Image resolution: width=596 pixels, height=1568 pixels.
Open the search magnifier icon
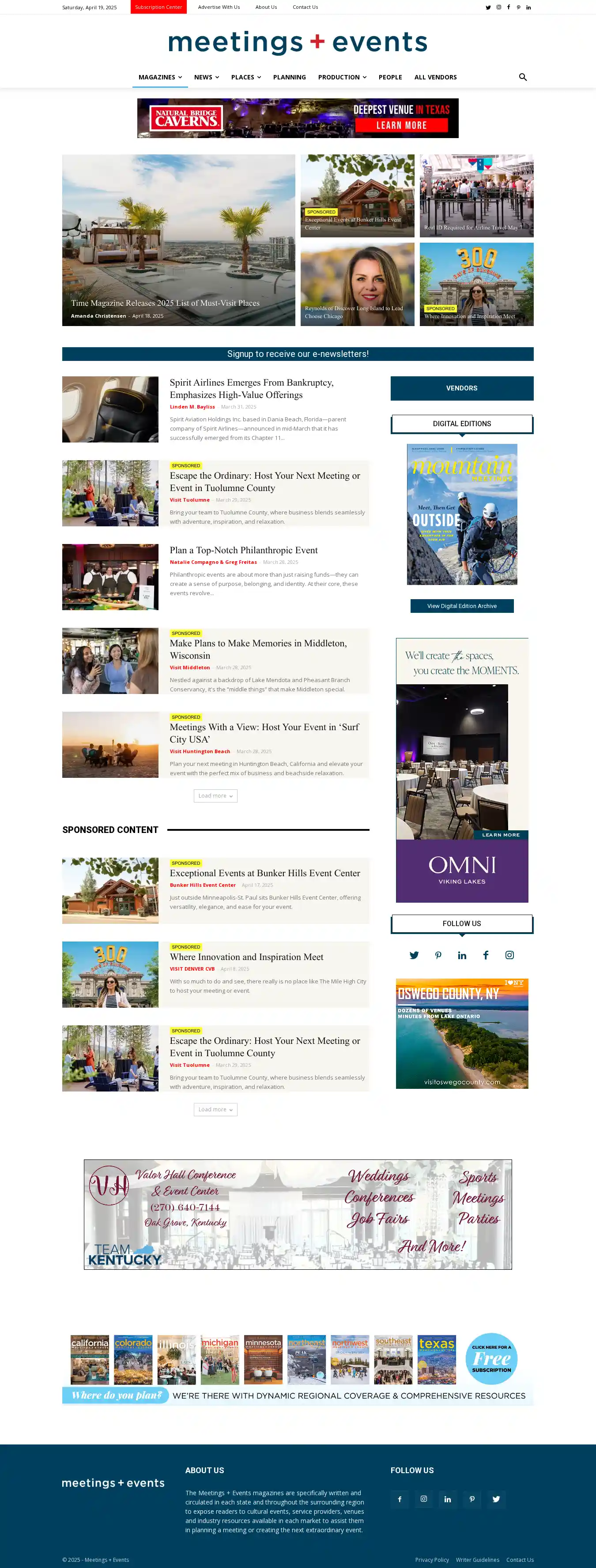tap(522, 77)
